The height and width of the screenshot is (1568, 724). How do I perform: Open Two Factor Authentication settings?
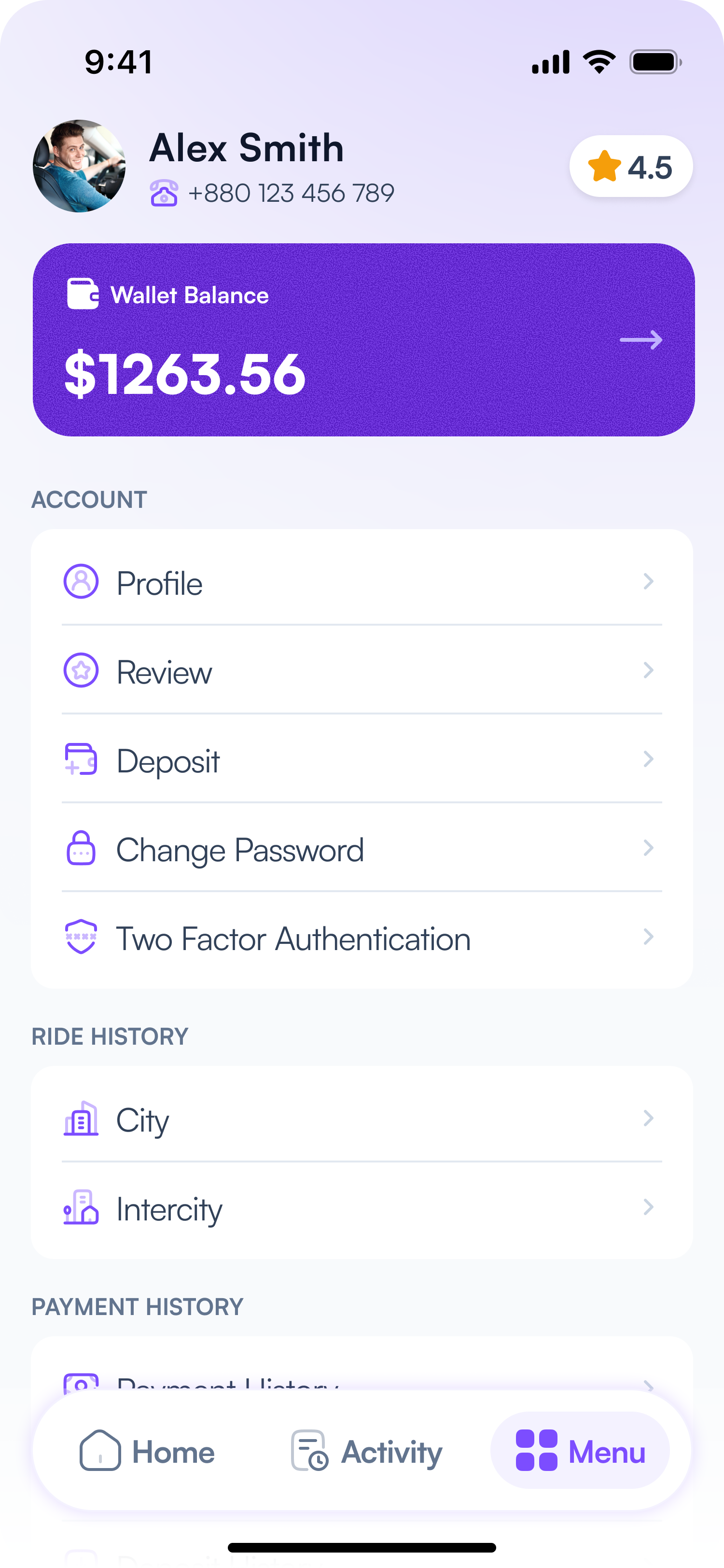click(x=362, y=938)
